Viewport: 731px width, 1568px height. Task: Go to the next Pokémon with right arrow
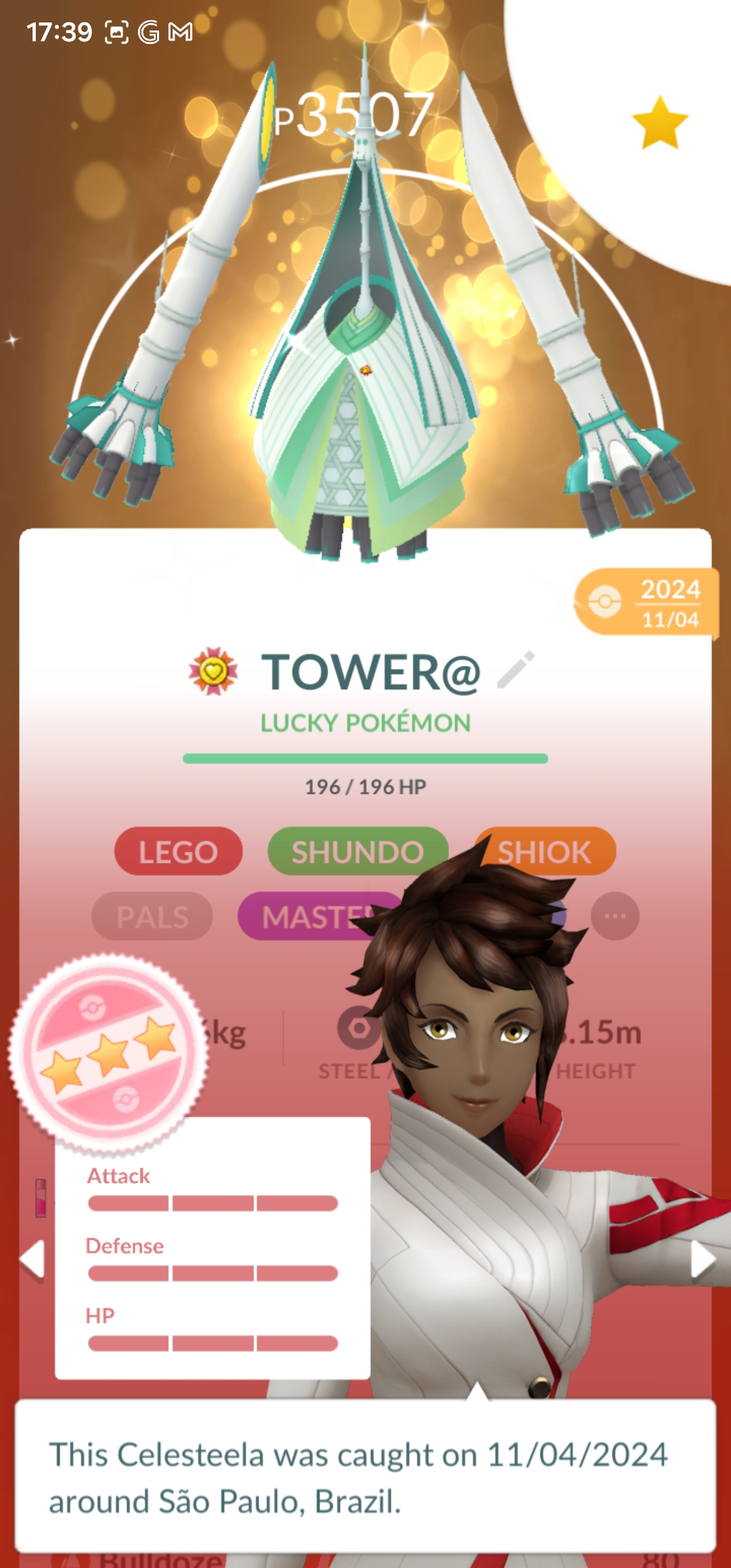click(x=702, y=1259)
